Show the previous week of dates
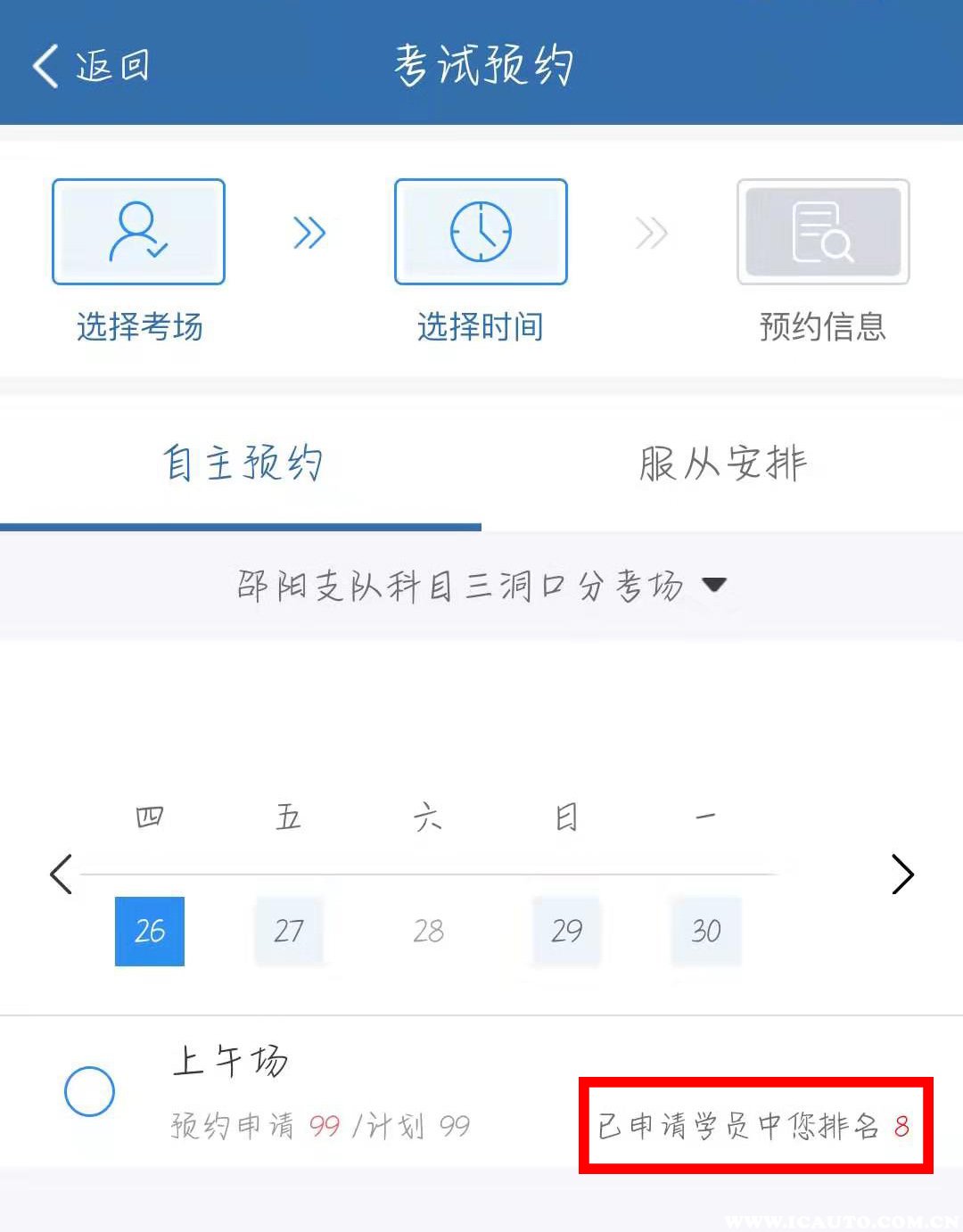The image size is (963, 1232). pyautogui.click(x=61, y=875)
